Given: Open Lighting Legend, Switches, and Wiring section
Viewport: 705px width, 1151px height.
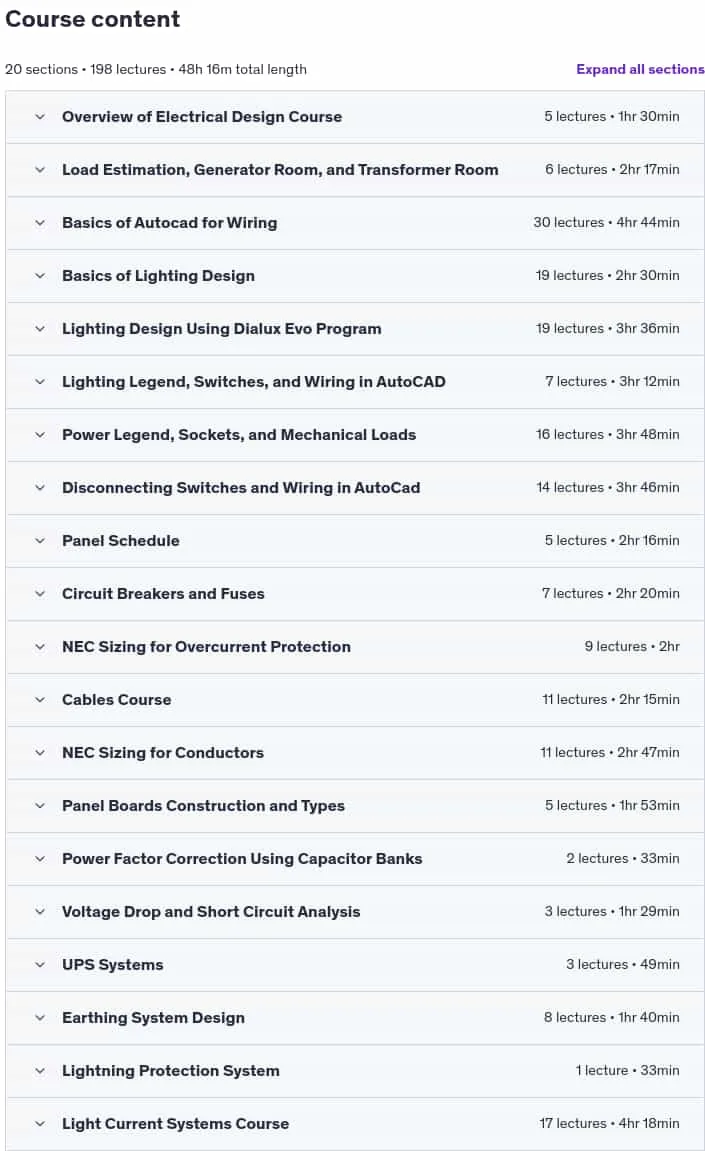Looking at the screenshot, I should (355, 382).
